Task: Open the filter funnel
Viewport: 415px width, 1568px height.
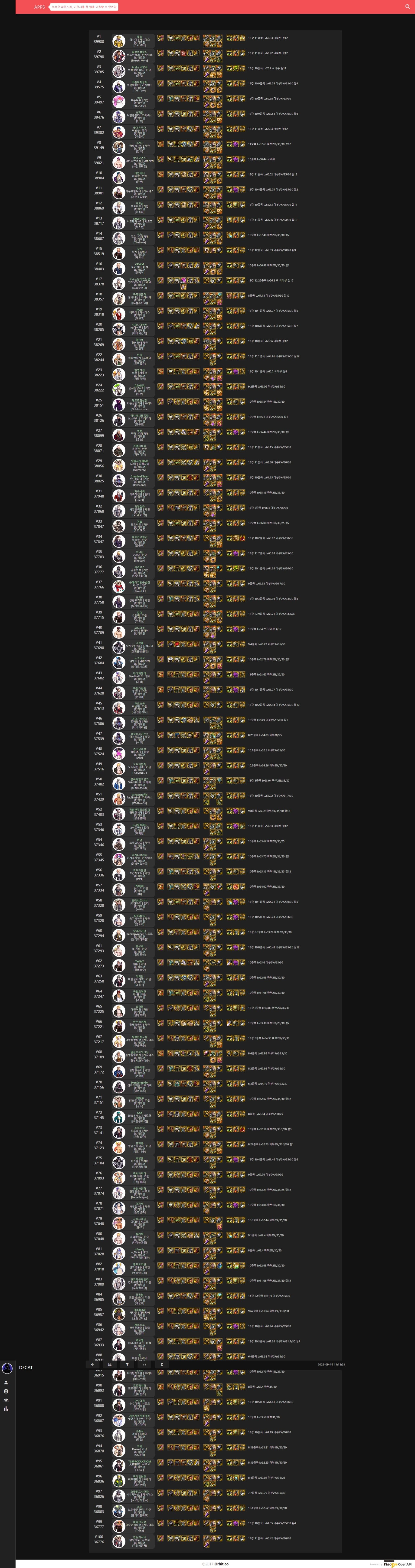Action: click(x=127, y=1364)
